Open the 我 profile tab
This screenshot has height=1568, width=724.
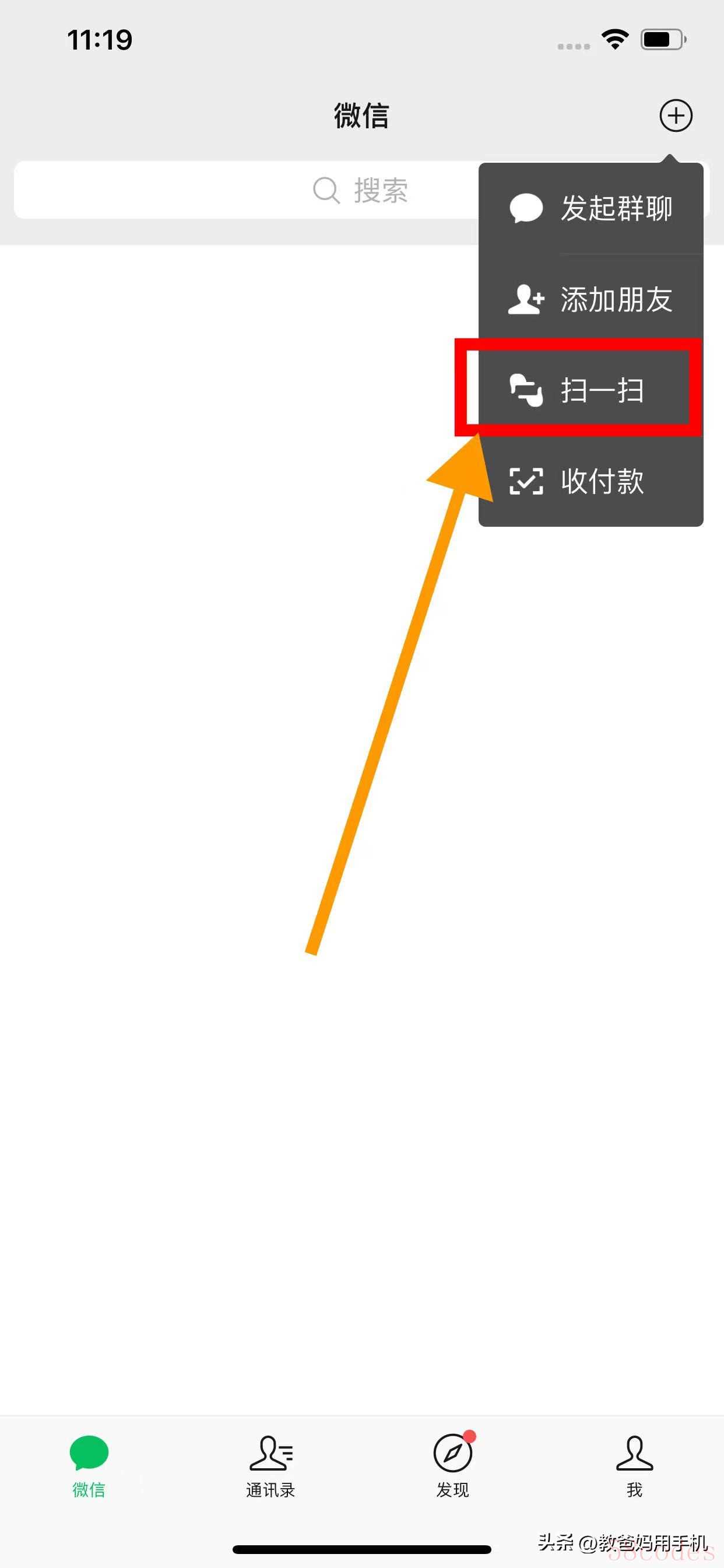pyautogui.click(x=635, y=1466)
